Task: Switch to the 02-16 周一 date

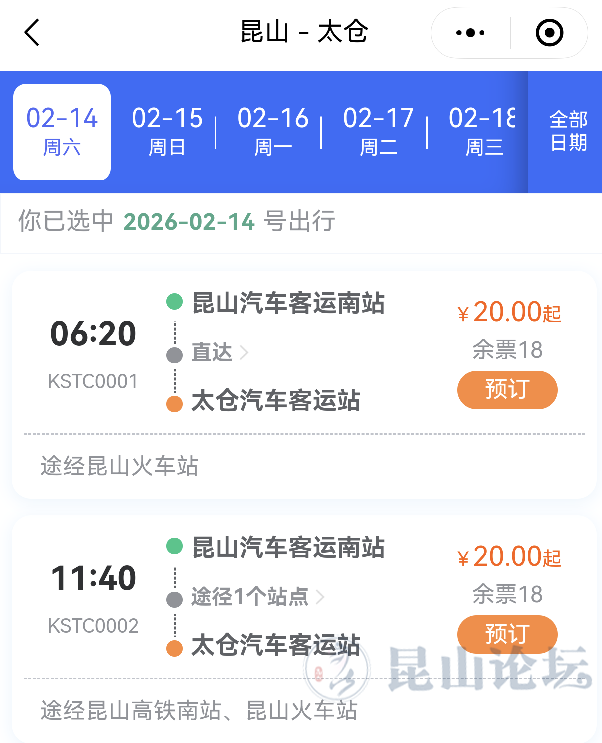Action: 273,132
